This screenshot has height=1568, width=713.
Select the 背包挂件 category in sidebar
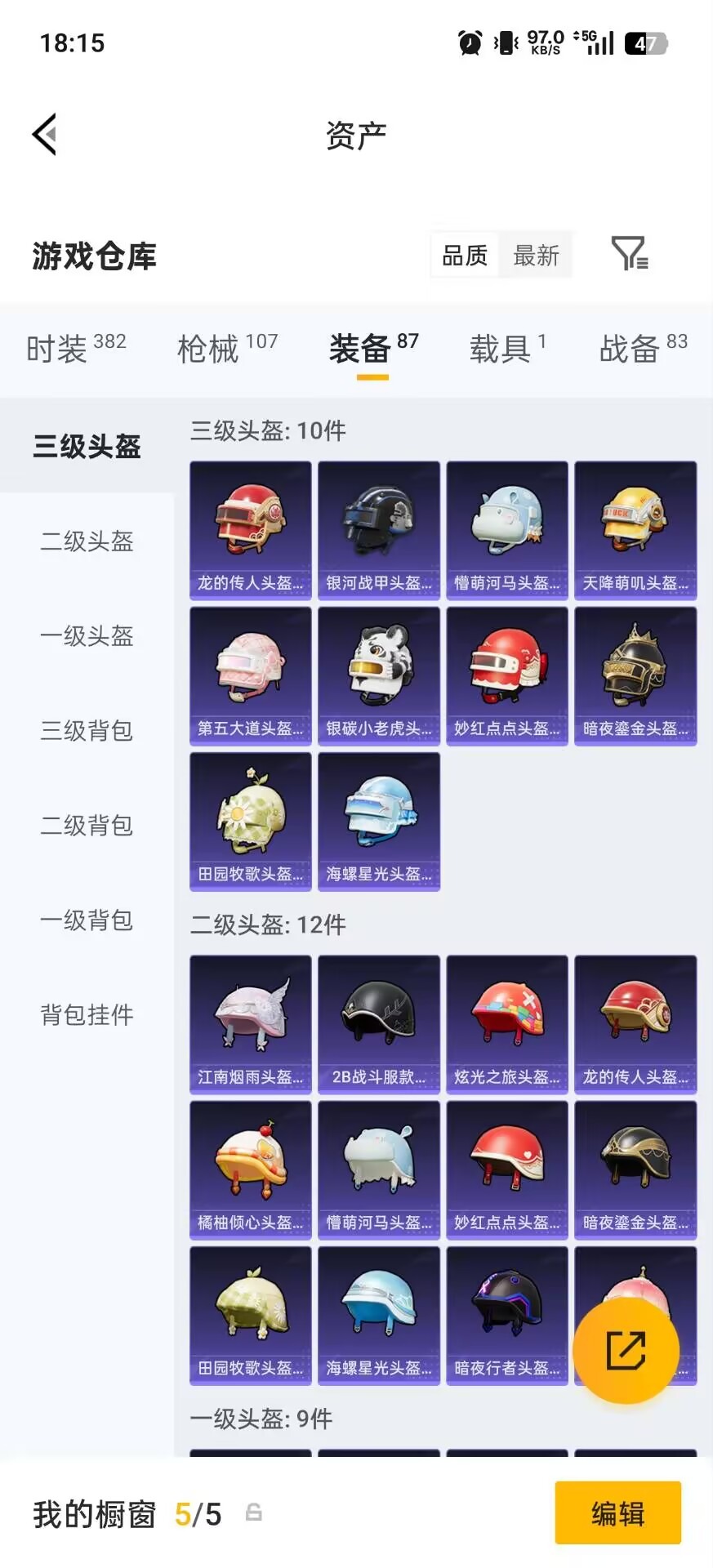[x=86, y=1015]
